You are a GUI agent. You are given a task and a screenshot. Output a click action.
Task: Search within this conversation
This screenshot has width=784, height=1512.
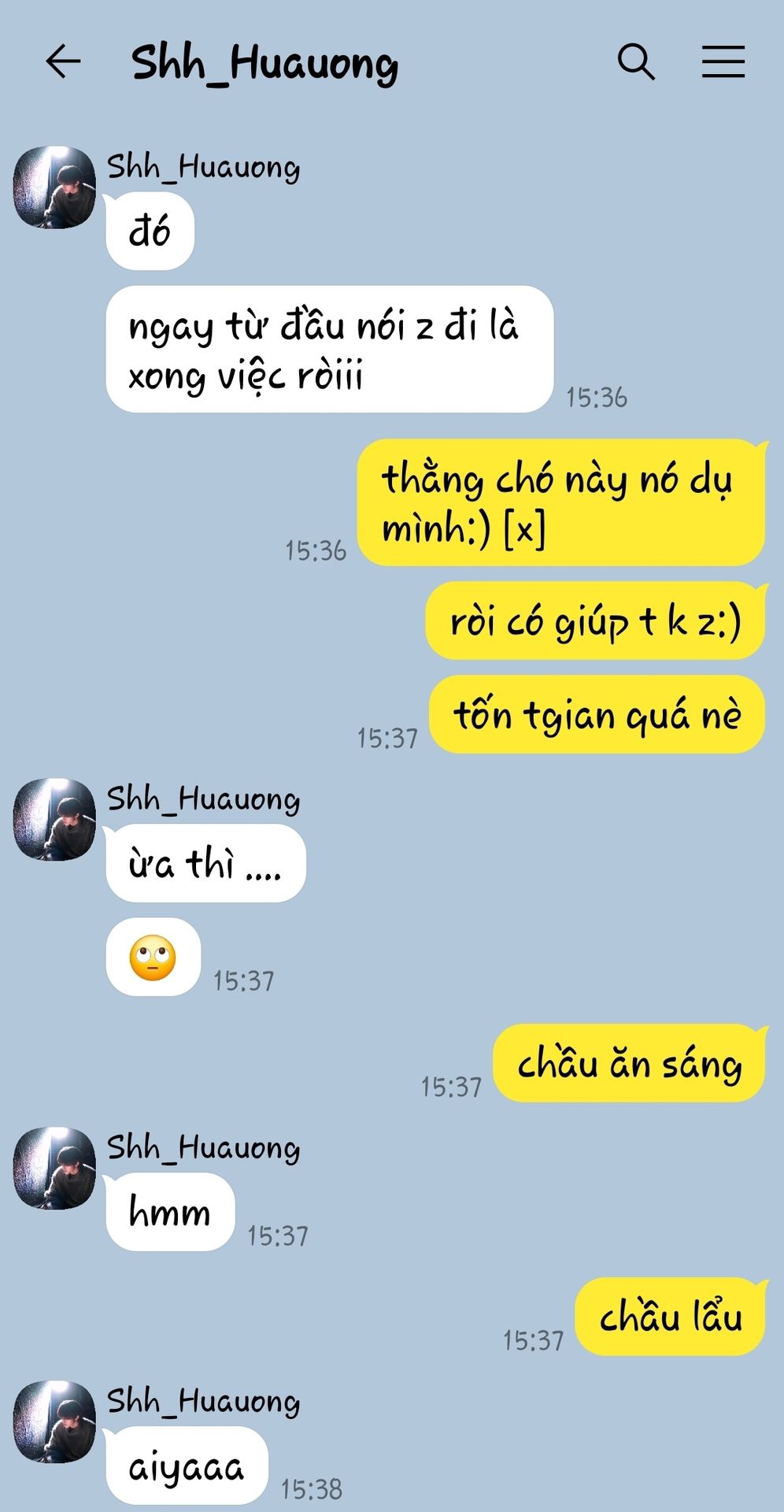pyautogui.click(x=636, y=61)
